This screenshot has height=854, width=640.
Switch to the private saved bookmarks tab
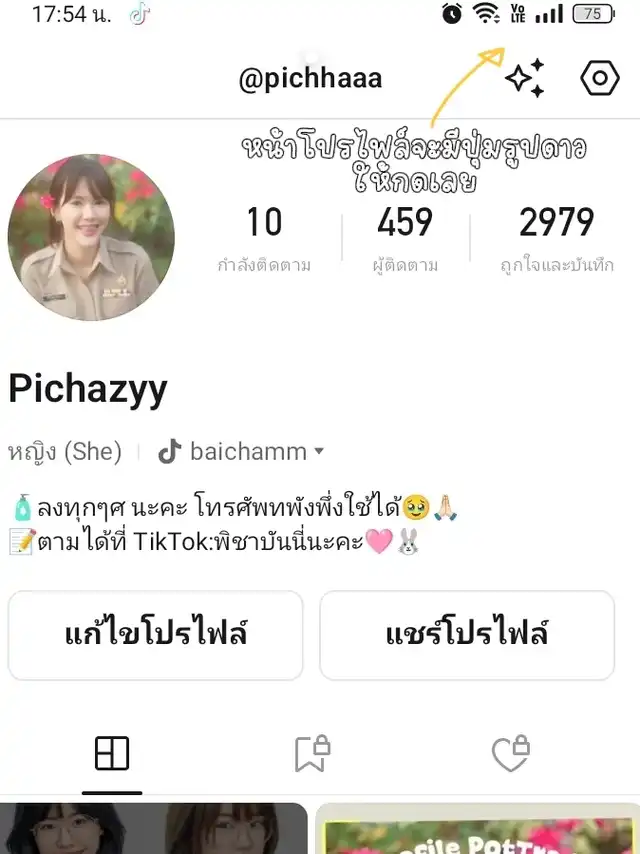(x=312, y=754)
